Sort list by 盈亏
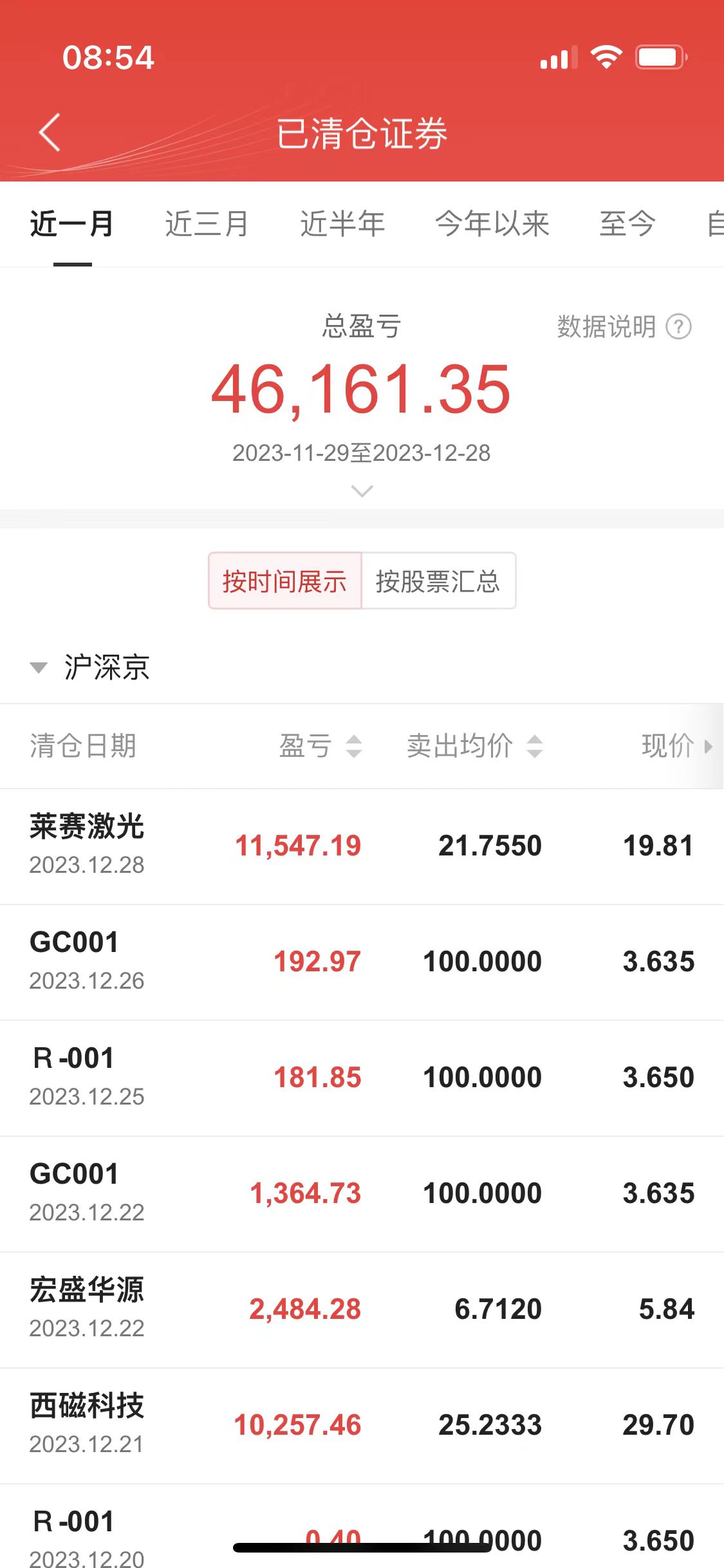 click(320, 746)
